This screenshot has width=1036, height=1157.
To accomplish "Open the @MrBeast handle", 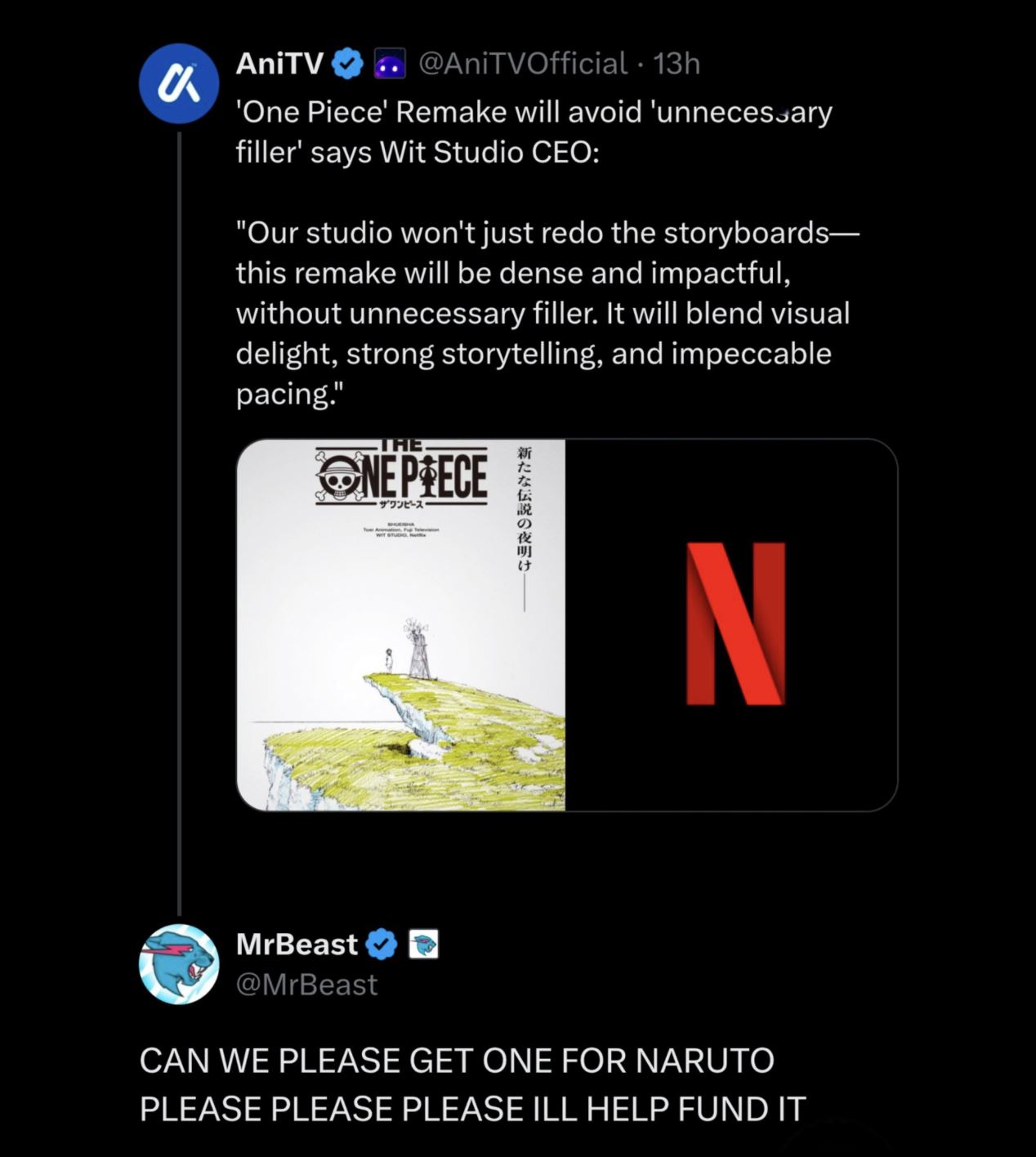I will tap(306, 985).
